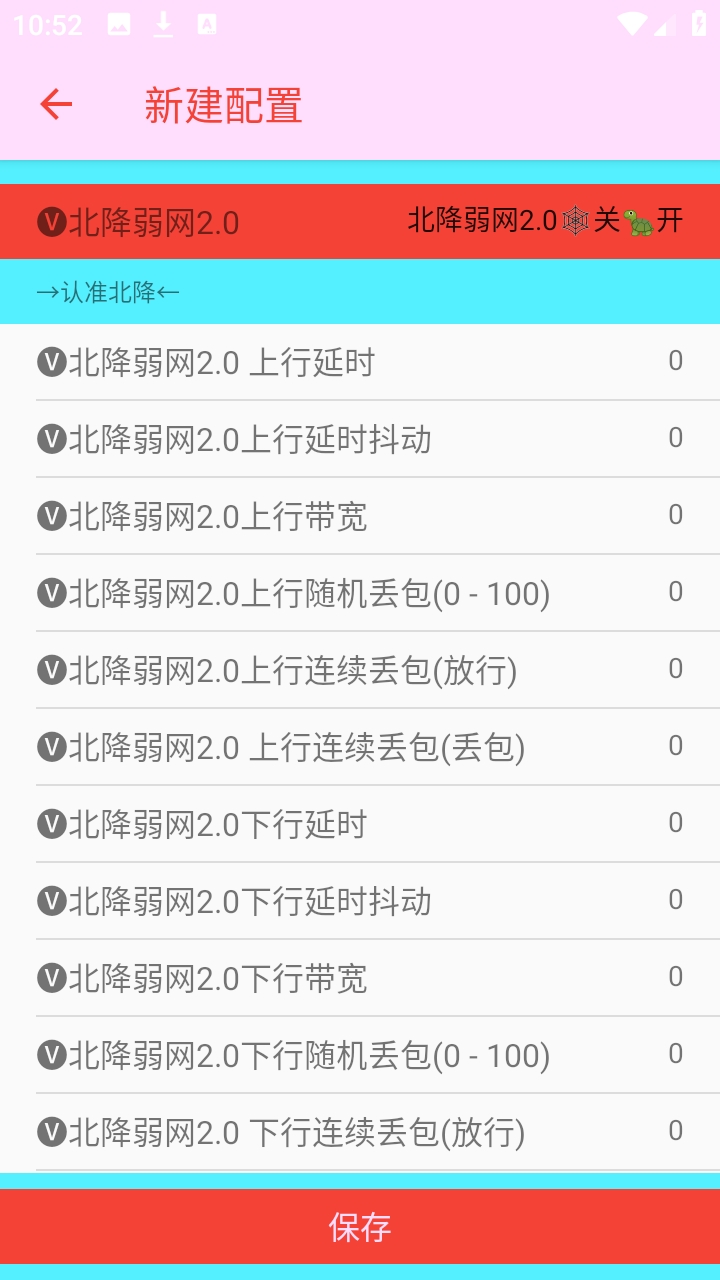The width and height of the screenshot is (720, 1280).
Task: Open 下行延时抖动 setting
Action: [360, 901]
